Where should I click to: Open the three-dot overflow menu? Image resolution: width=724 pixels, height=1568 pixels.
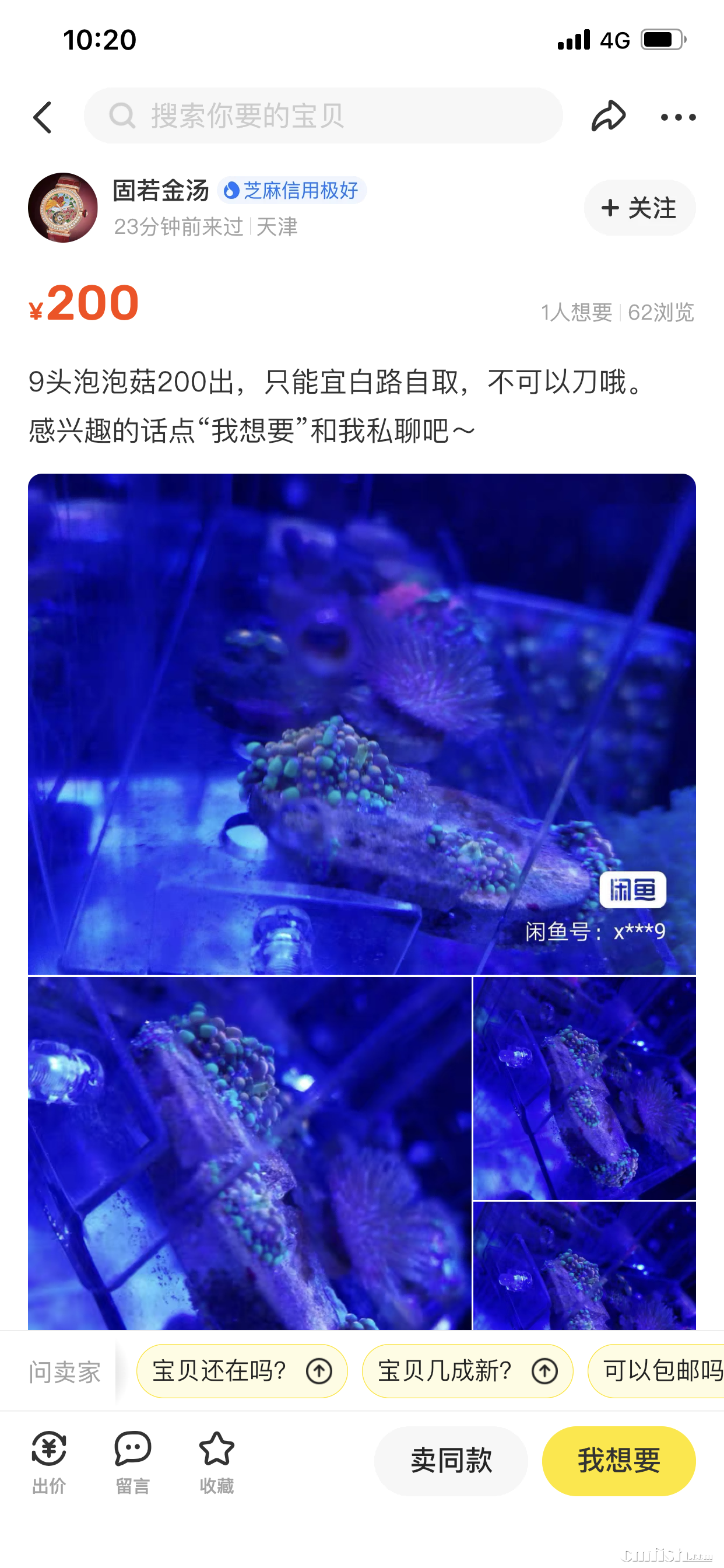point(678,117)
